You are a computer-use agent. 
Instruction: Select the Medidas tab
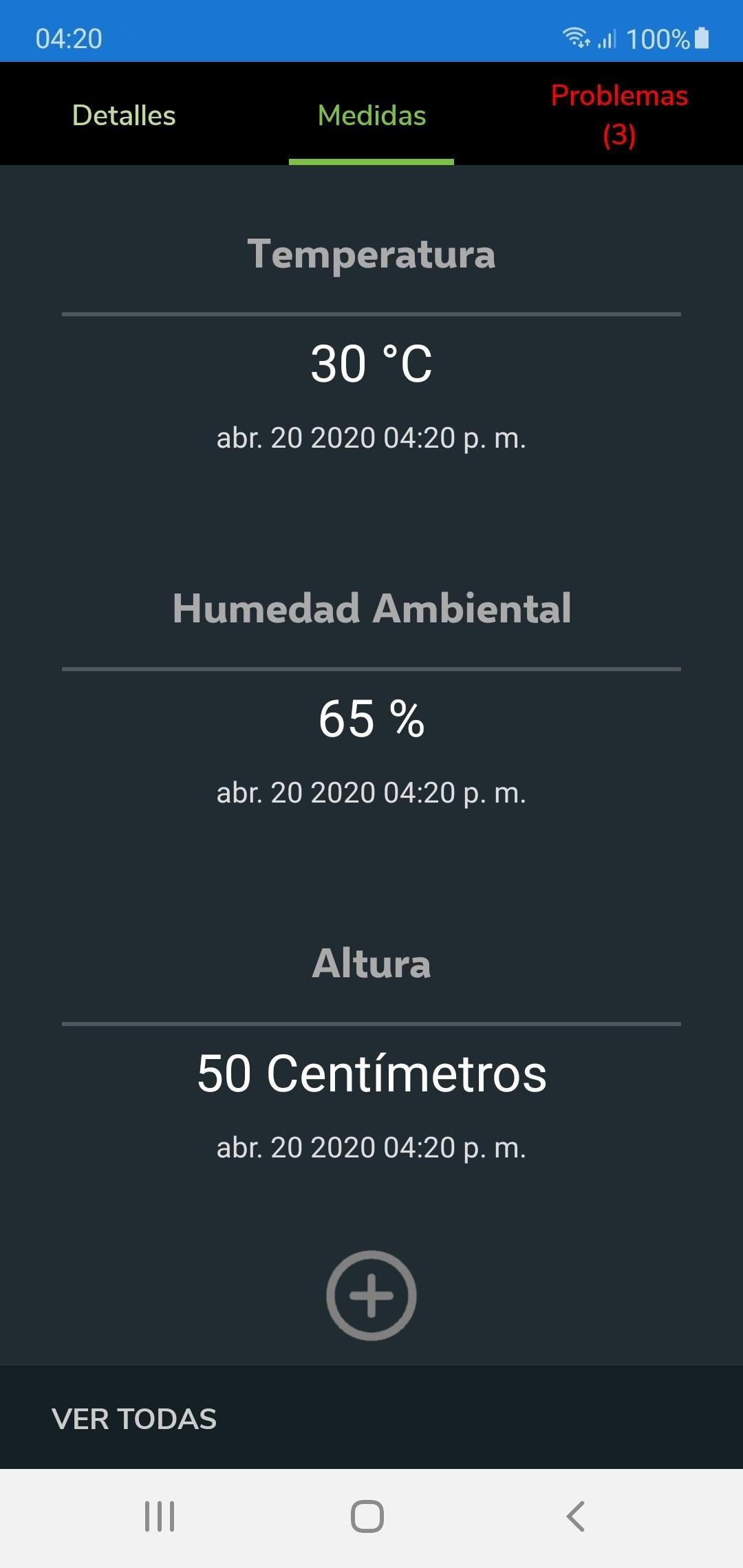371,115
